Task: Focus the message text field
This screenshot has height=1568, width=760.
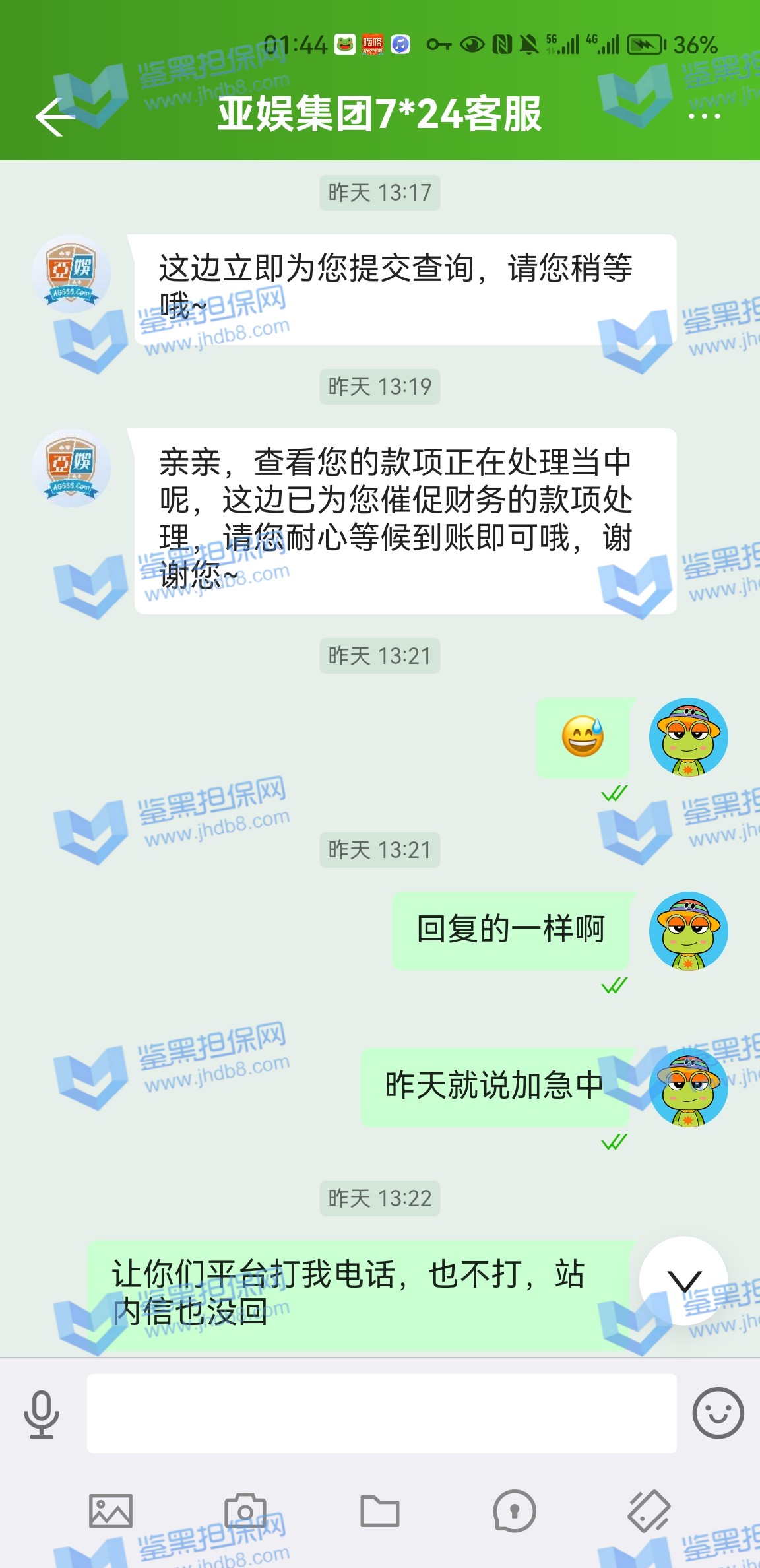Action: 381,1414
